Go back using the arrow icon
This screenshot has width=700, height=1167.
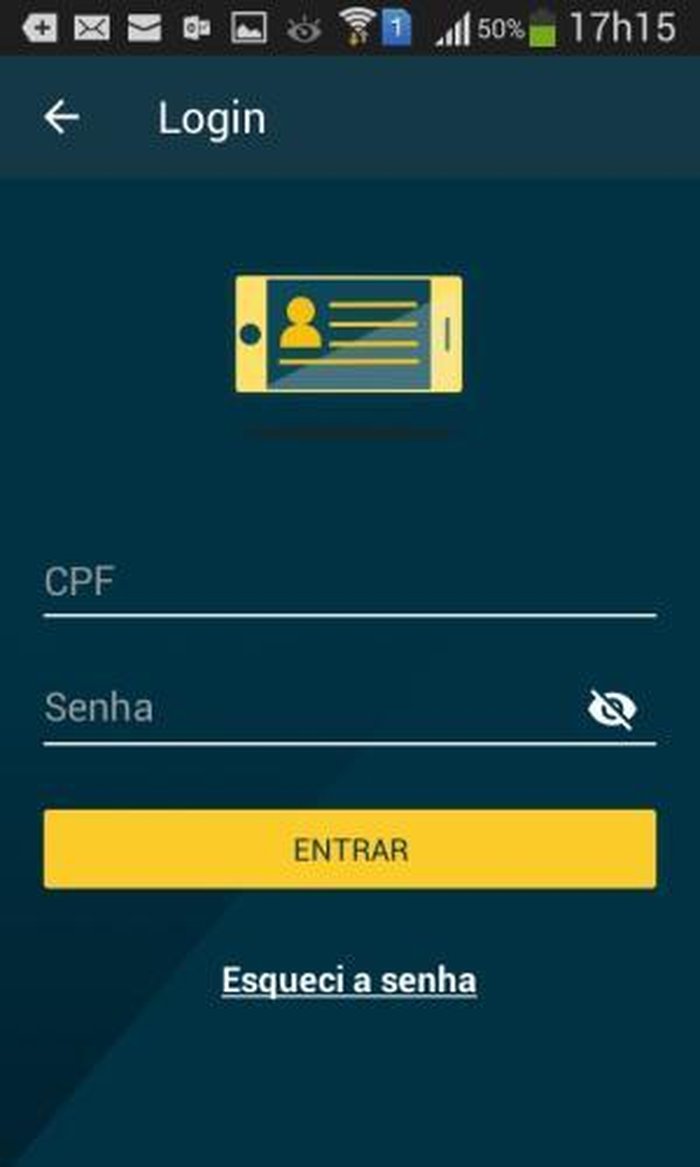(x=61, y=118)
